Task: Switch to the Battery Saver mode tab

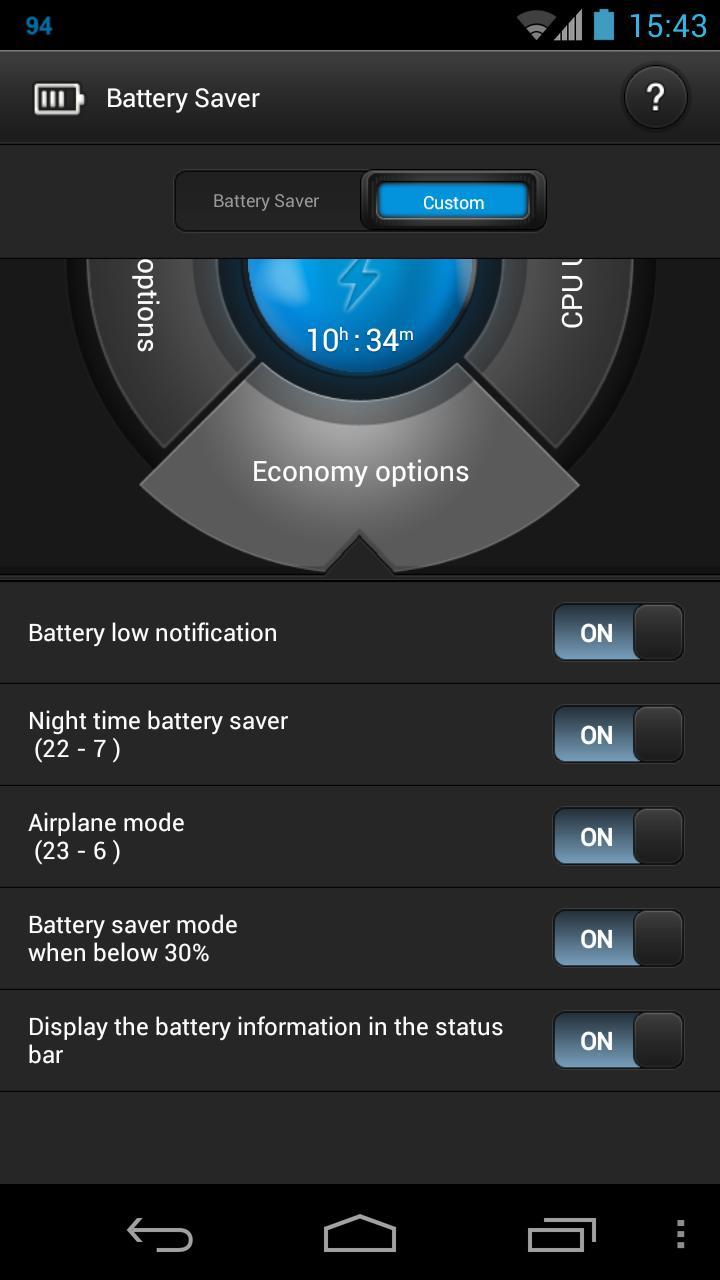Action: coord(266,201)
